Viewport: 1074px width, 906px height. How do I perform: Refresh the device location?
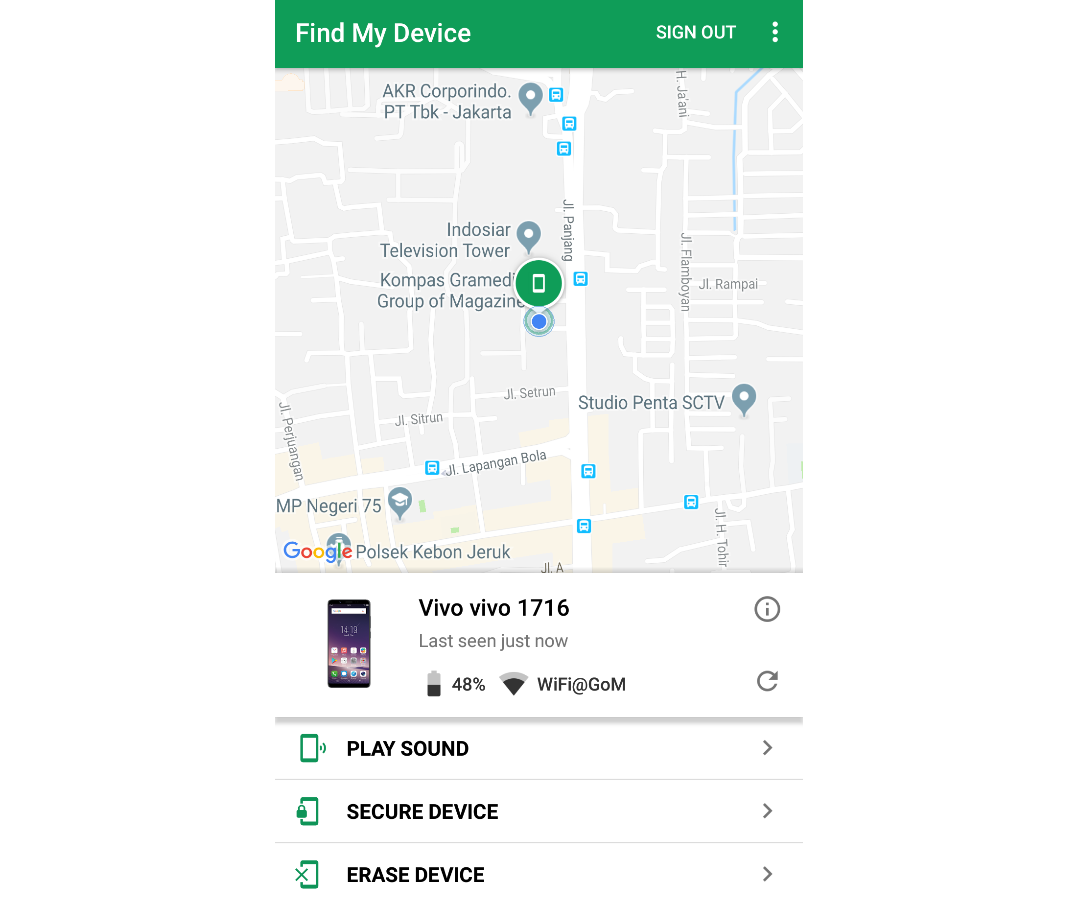click(x=767, y=681)
